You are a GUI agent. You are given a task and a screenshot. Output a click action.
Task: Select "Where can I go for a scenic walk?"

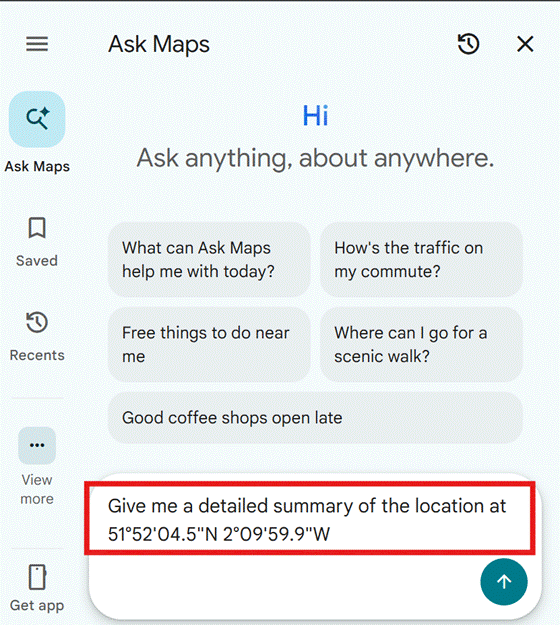421,344
